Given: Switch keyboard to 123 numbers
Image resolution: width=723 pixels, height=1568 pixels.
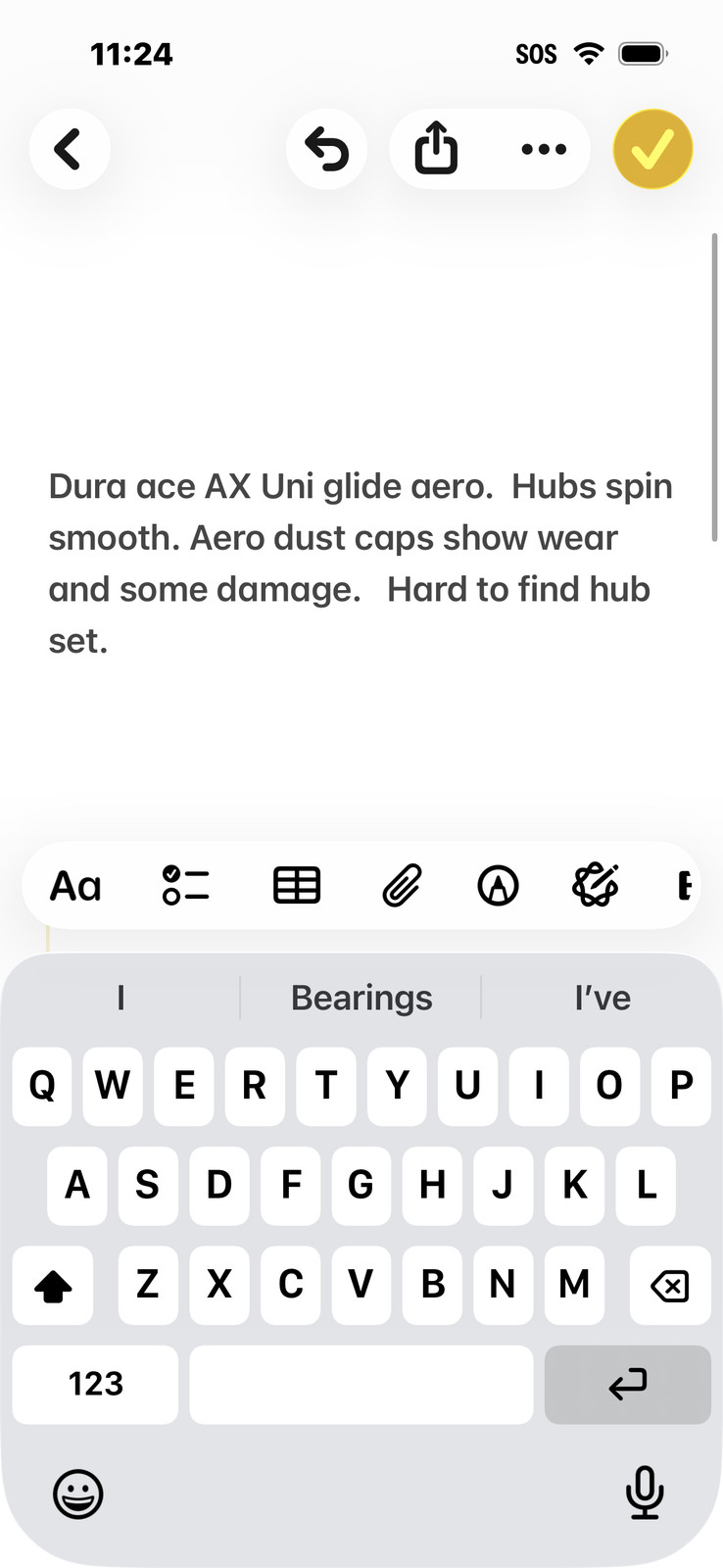Looking at the screenshot, I should coord(96,1384).
